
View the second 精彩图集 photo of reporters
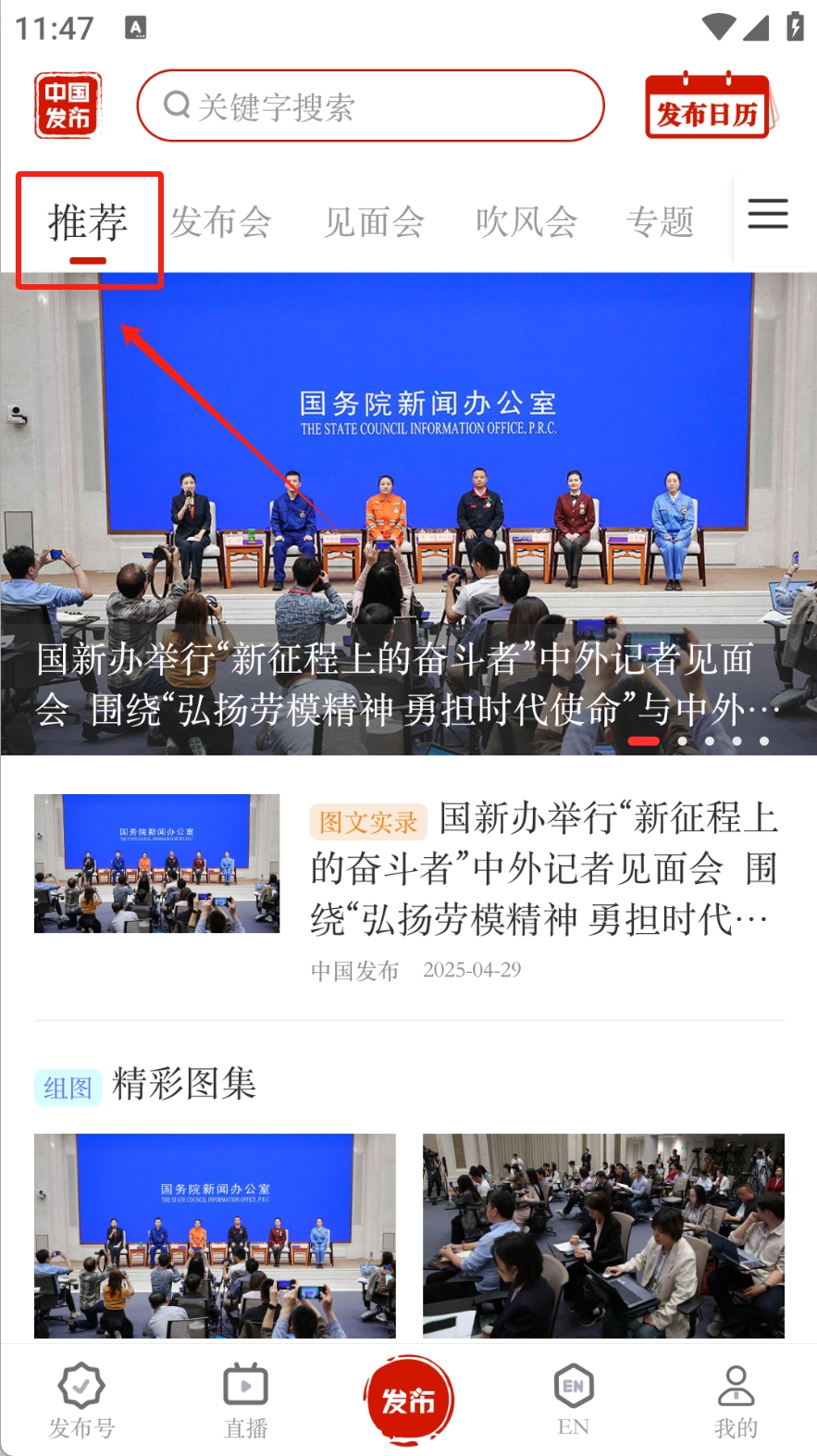[603, 1235]
